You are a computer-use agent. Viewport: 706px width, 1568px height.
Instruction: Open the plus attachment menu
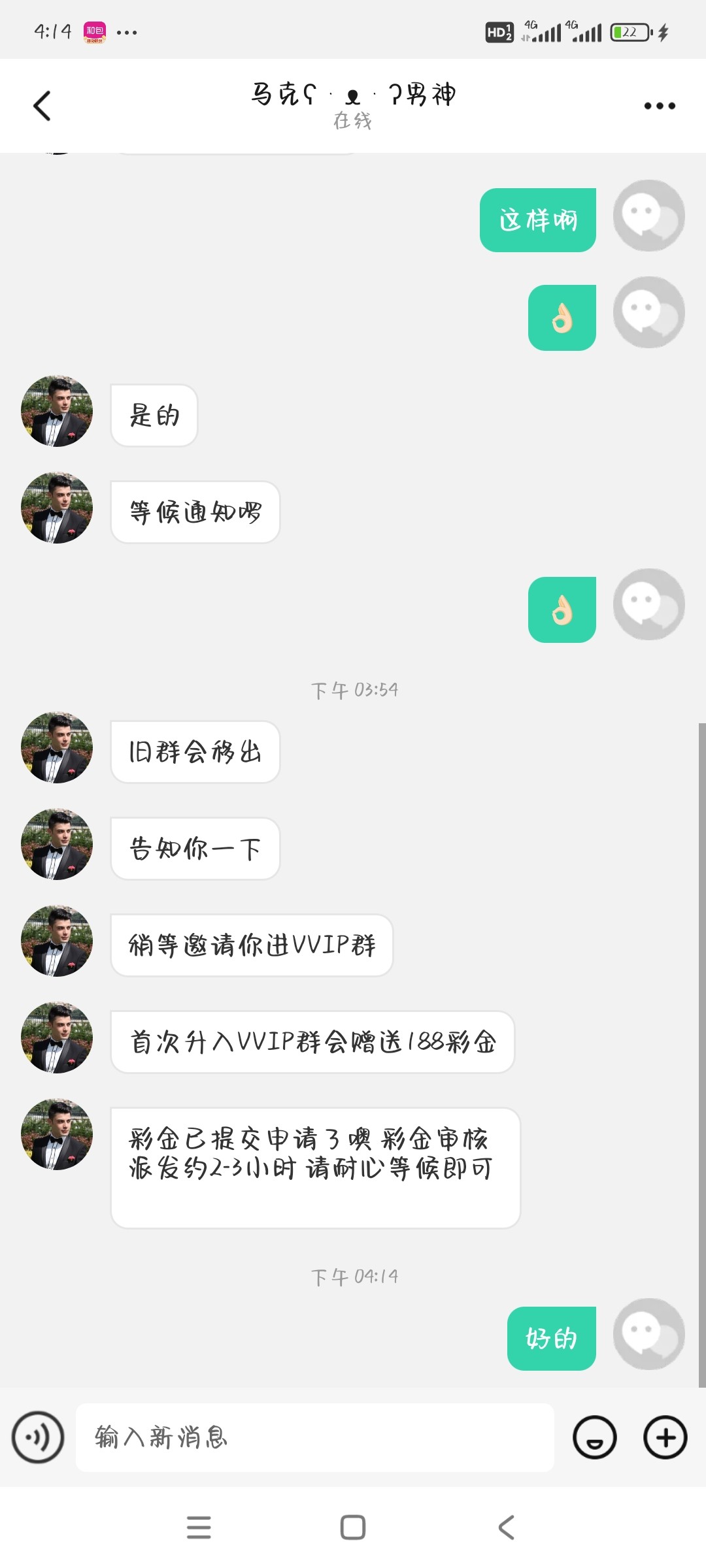(665, 1437)
